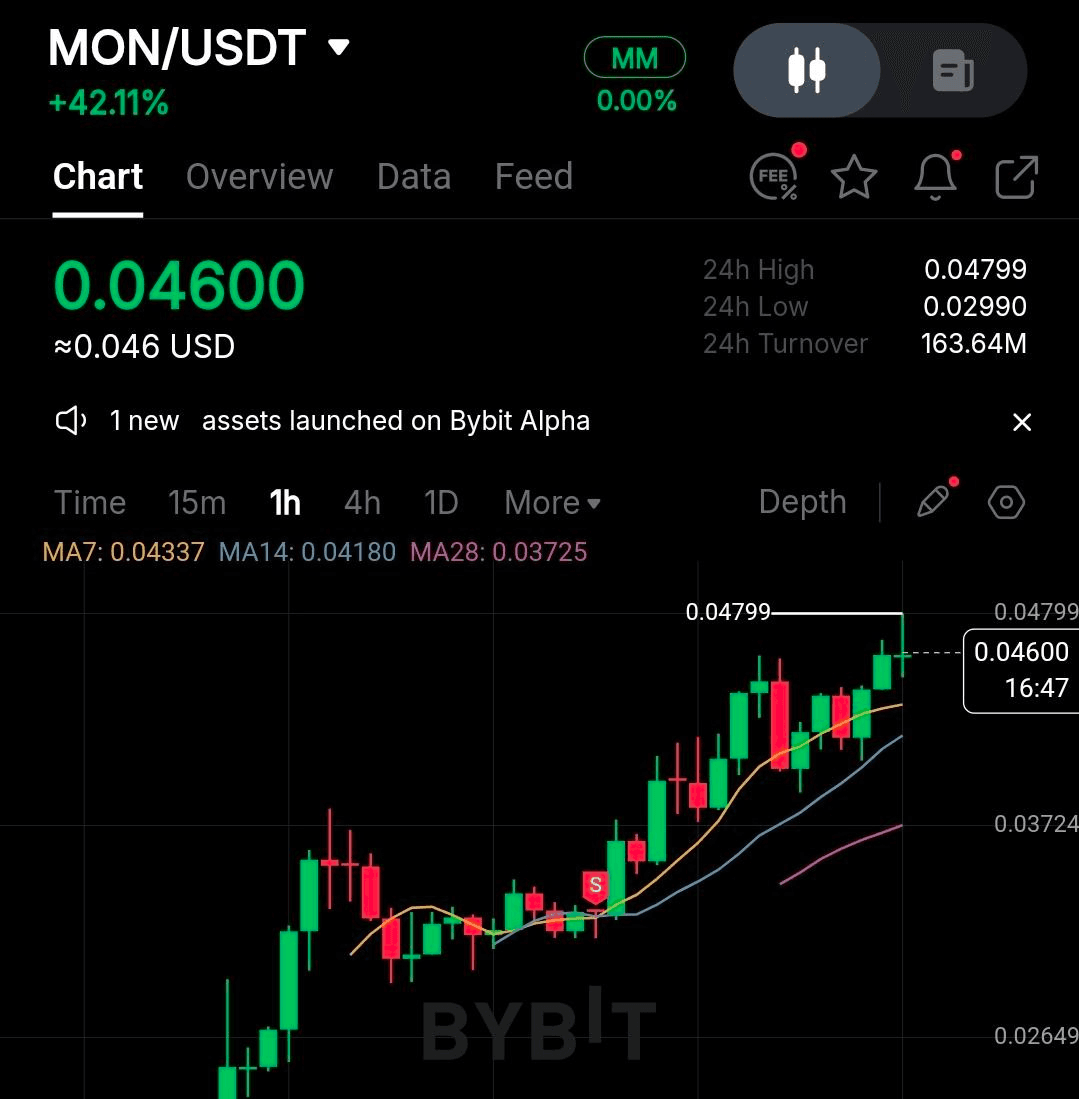Switch to the Overview tab
Screen dimensions: 1079x1099
point(259,177)
